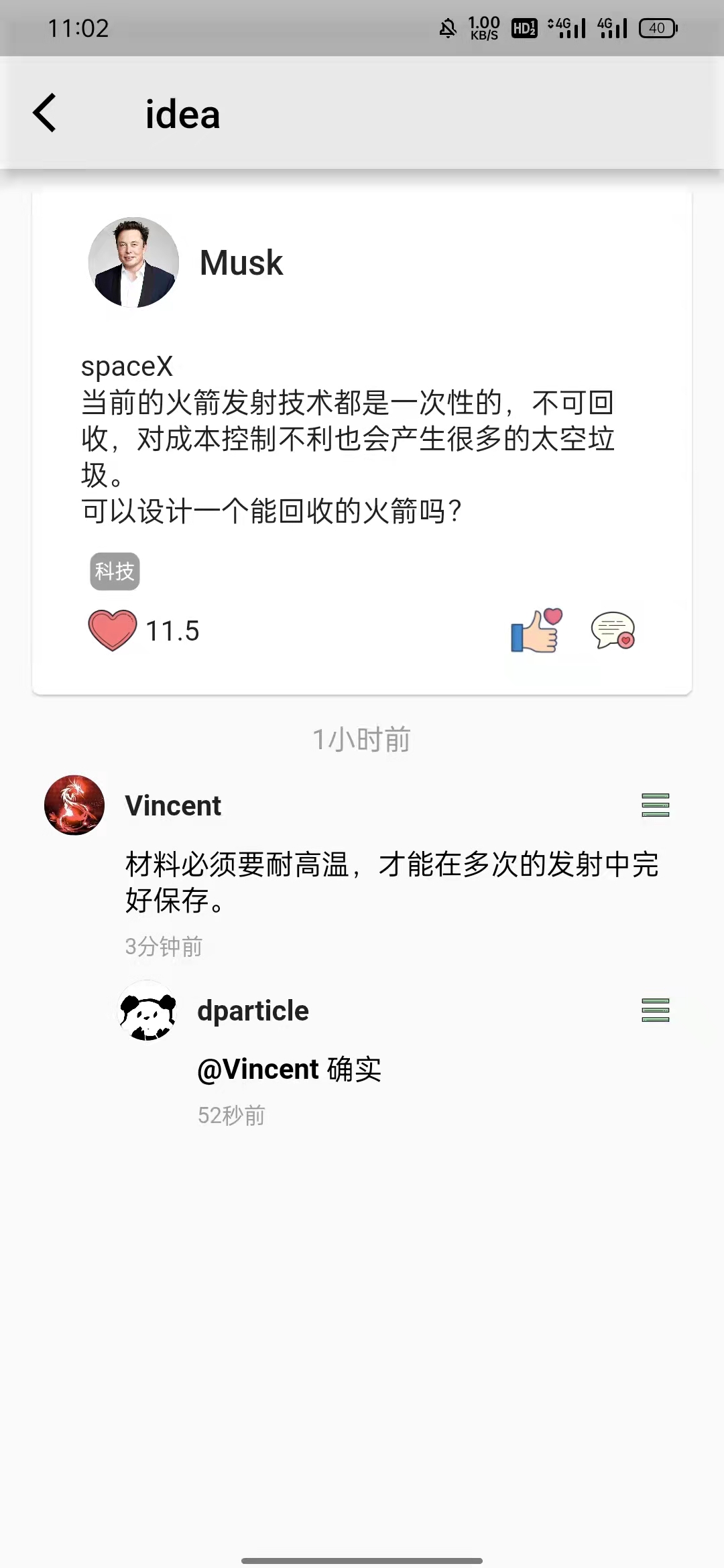This screenshot has height=1568, width=724.
Task: Go back from the idea page
Action: point(45,113)
